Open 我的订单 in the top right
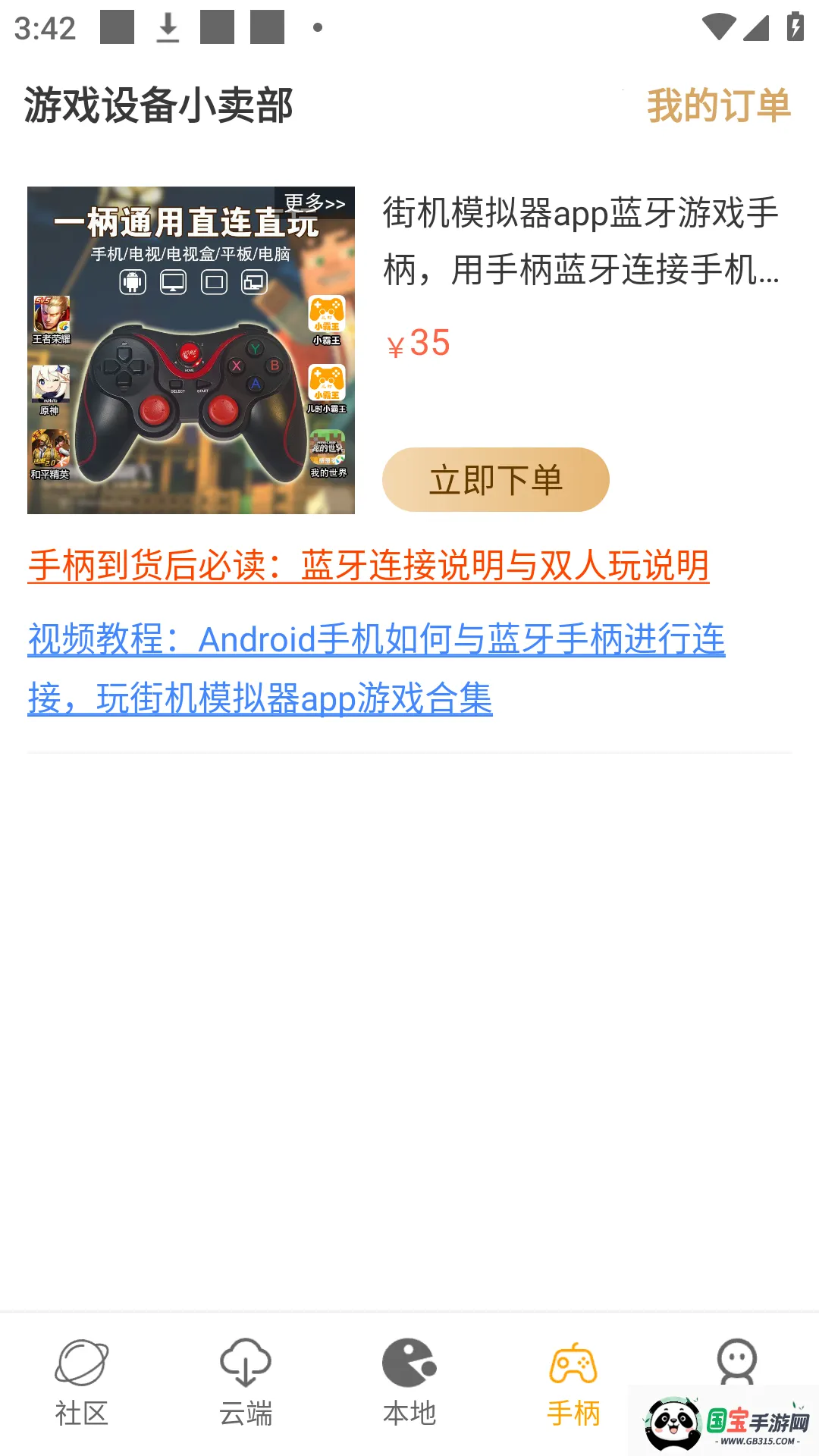Screen dimensions: 819x1456 point(719,105)
